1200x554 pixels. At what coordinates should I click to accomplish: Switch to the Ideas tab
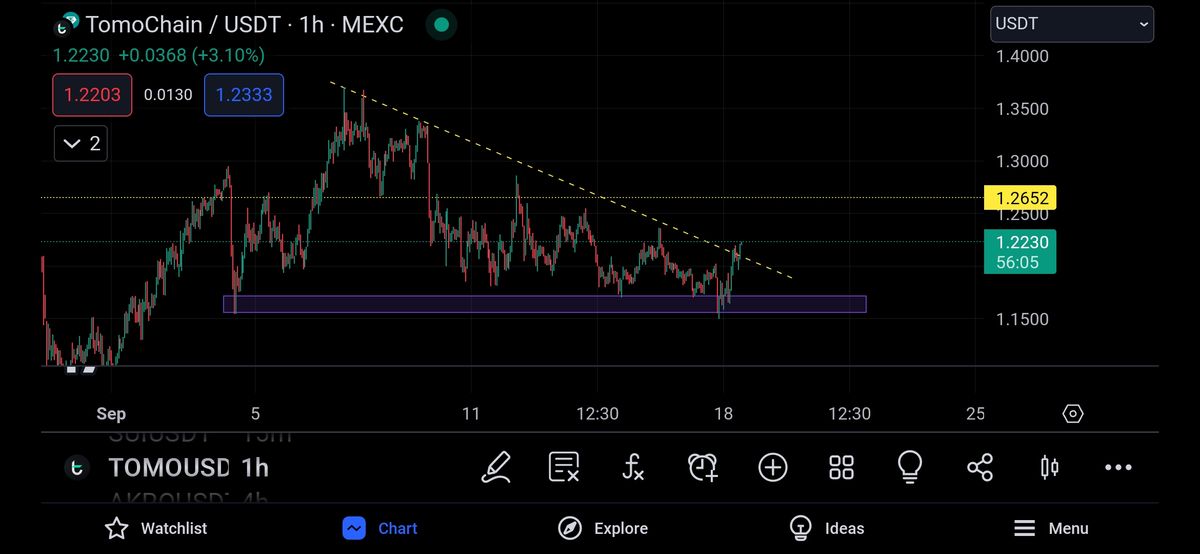click(x=827, y=528)
